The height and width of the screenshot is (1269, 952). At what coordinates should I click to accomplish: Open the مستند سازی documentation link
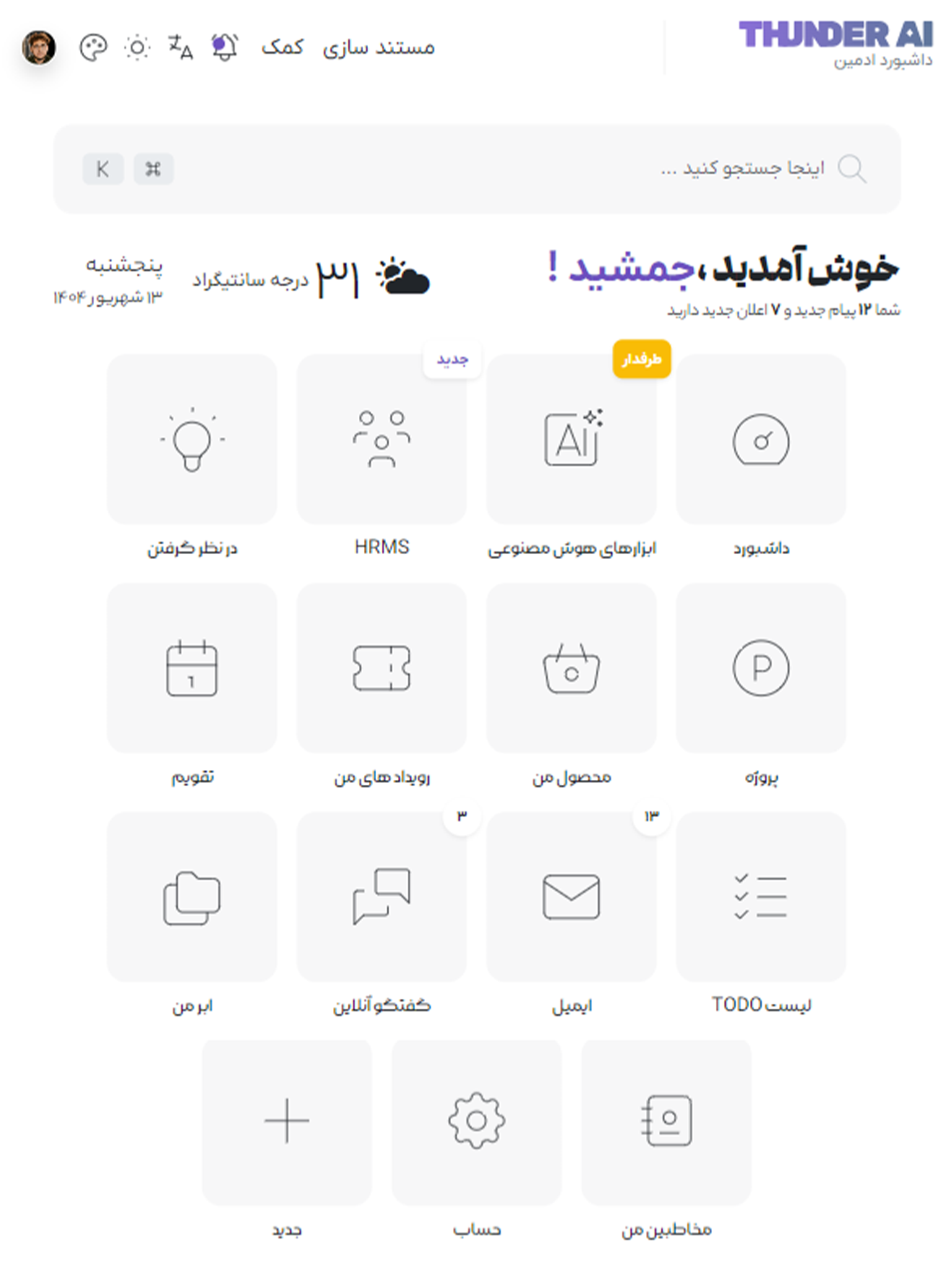[378, 48]
